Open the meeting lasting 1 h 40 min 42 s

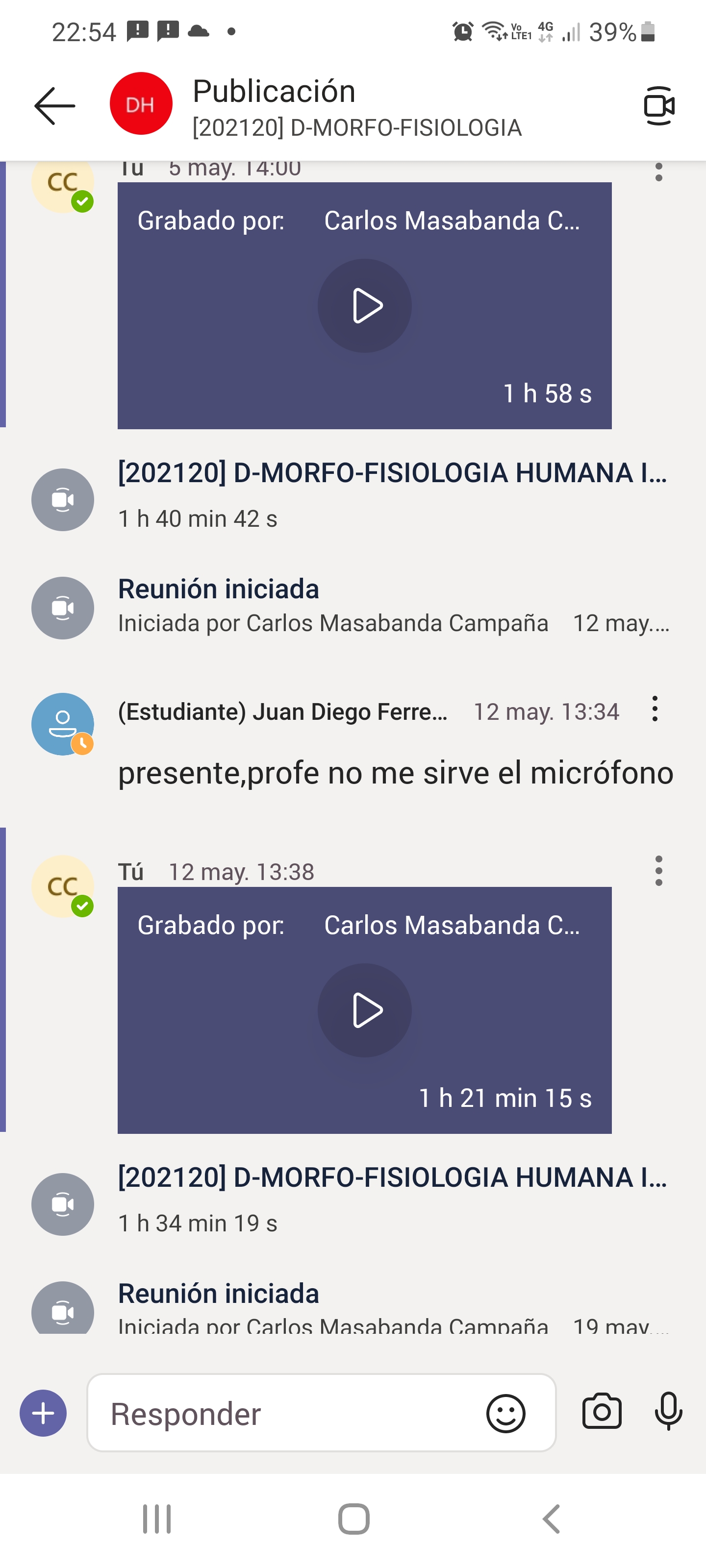[x=392, y=473]
